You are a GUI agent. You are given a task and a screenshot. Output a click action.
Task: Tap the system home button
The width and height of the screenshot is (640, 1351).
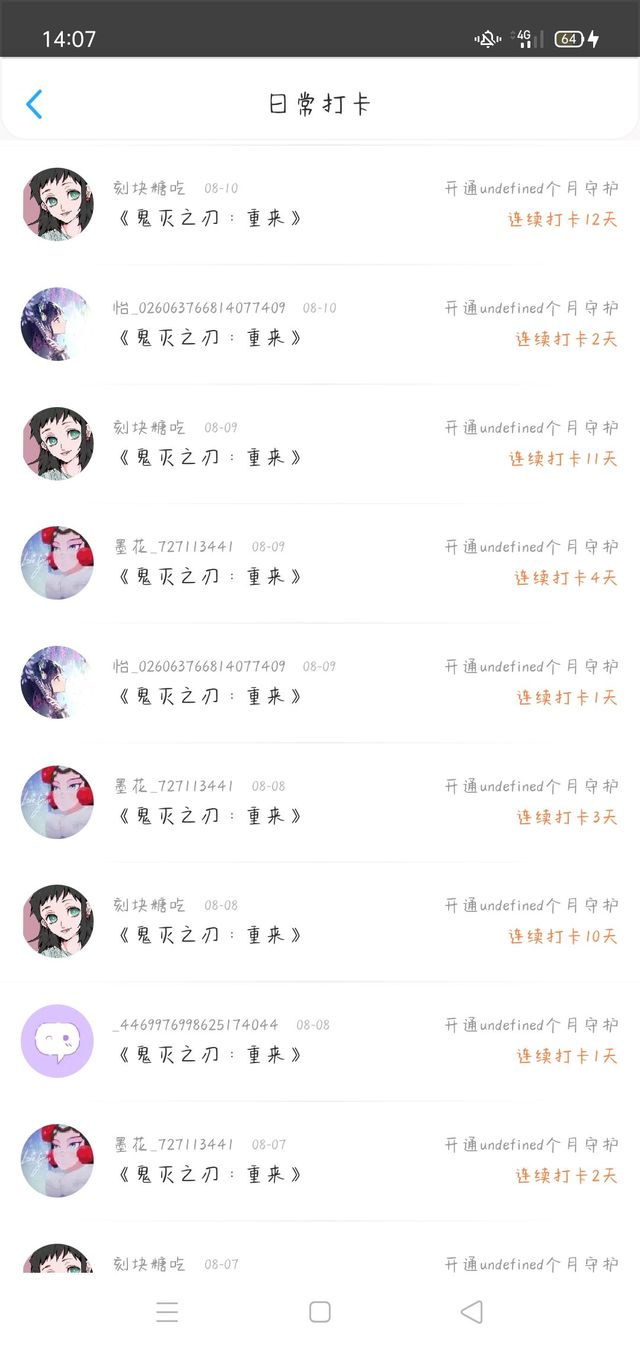(x=320, y=1312)
